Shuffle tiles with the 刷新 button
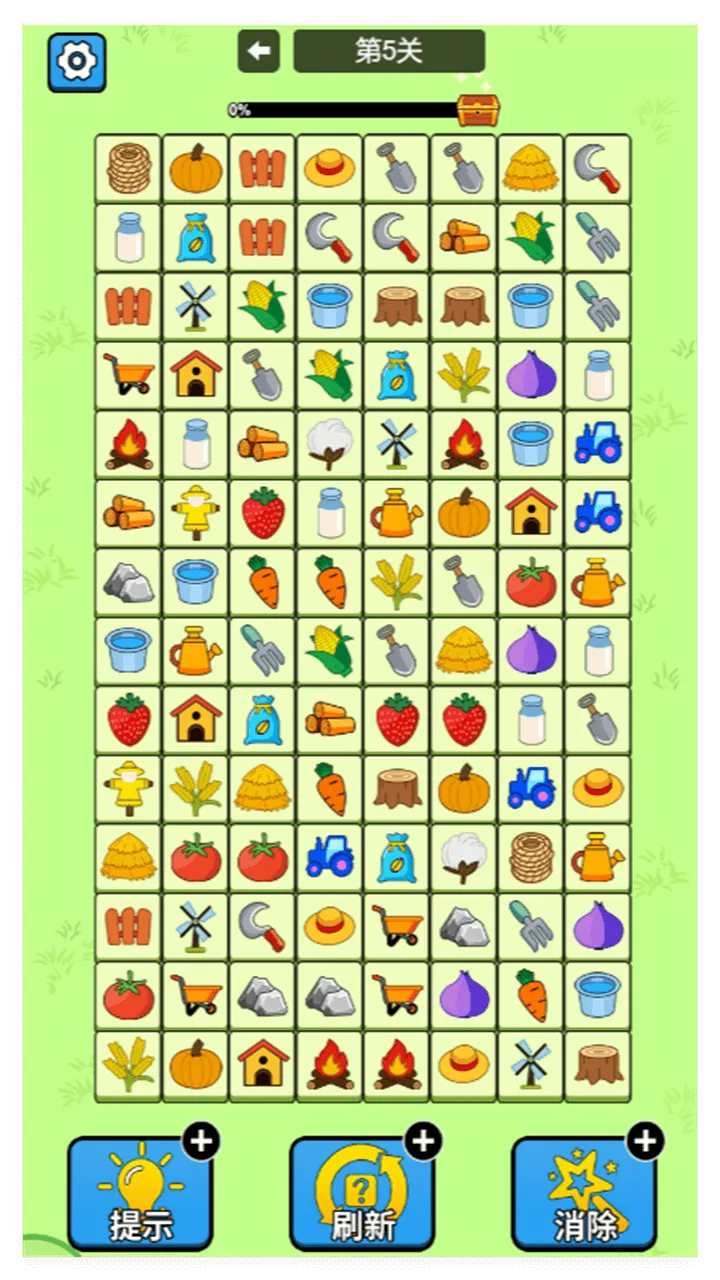Image resolution: width=720 pixels, height=1280 pixels. tap(362, 1193)
